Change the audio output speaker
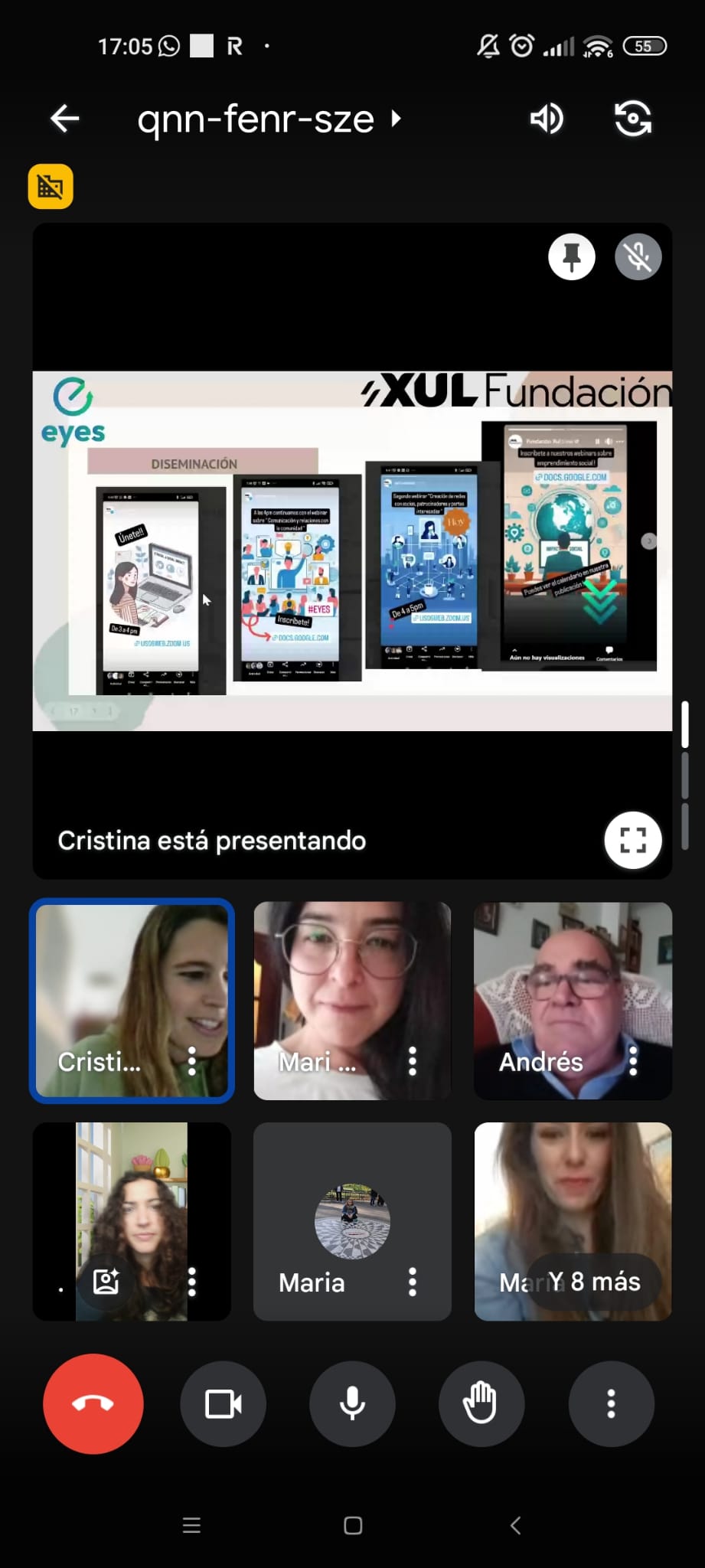Image resolution: width=705 pixels, height=1568 pixels. [x=547, y=119]
